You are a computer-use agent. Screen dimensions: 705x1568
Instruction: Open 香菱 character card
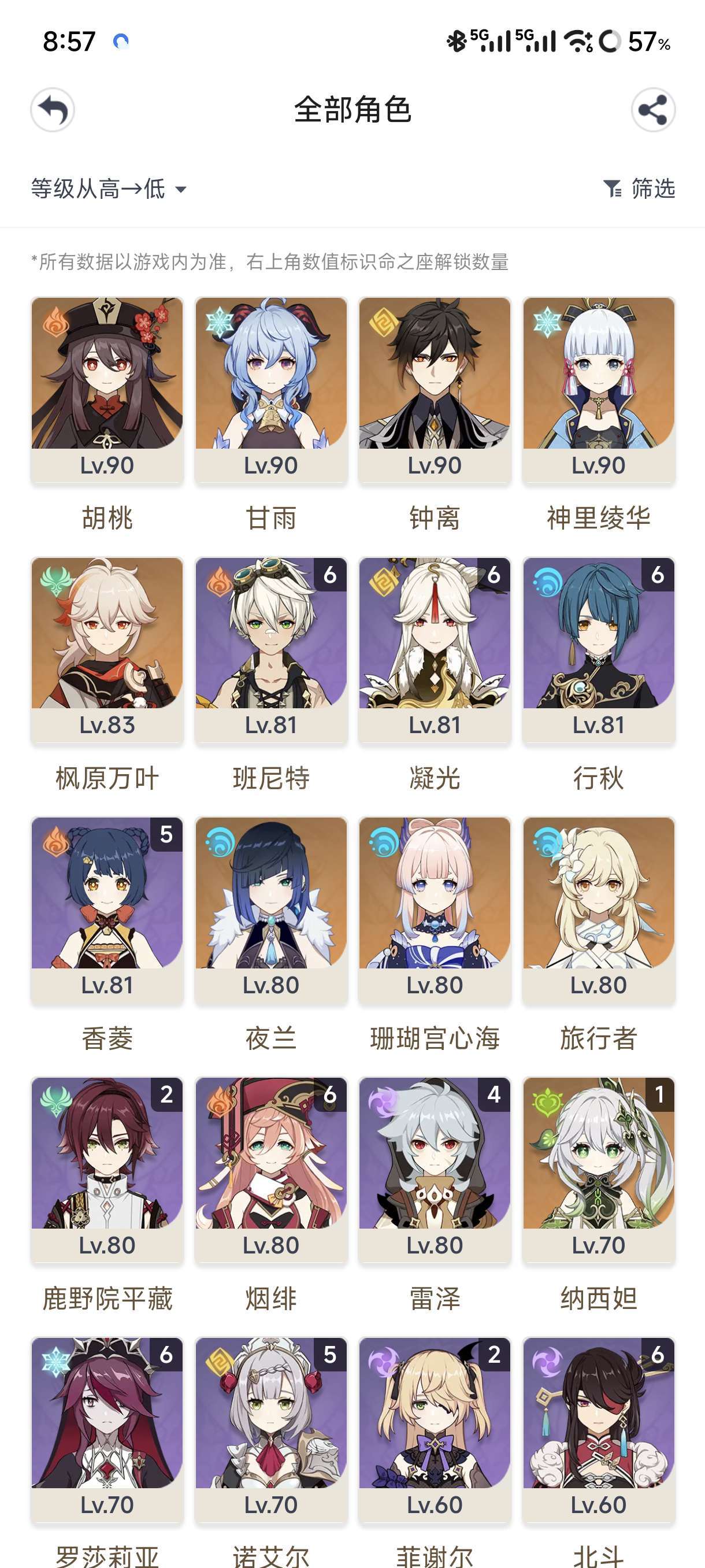point(107,909)
